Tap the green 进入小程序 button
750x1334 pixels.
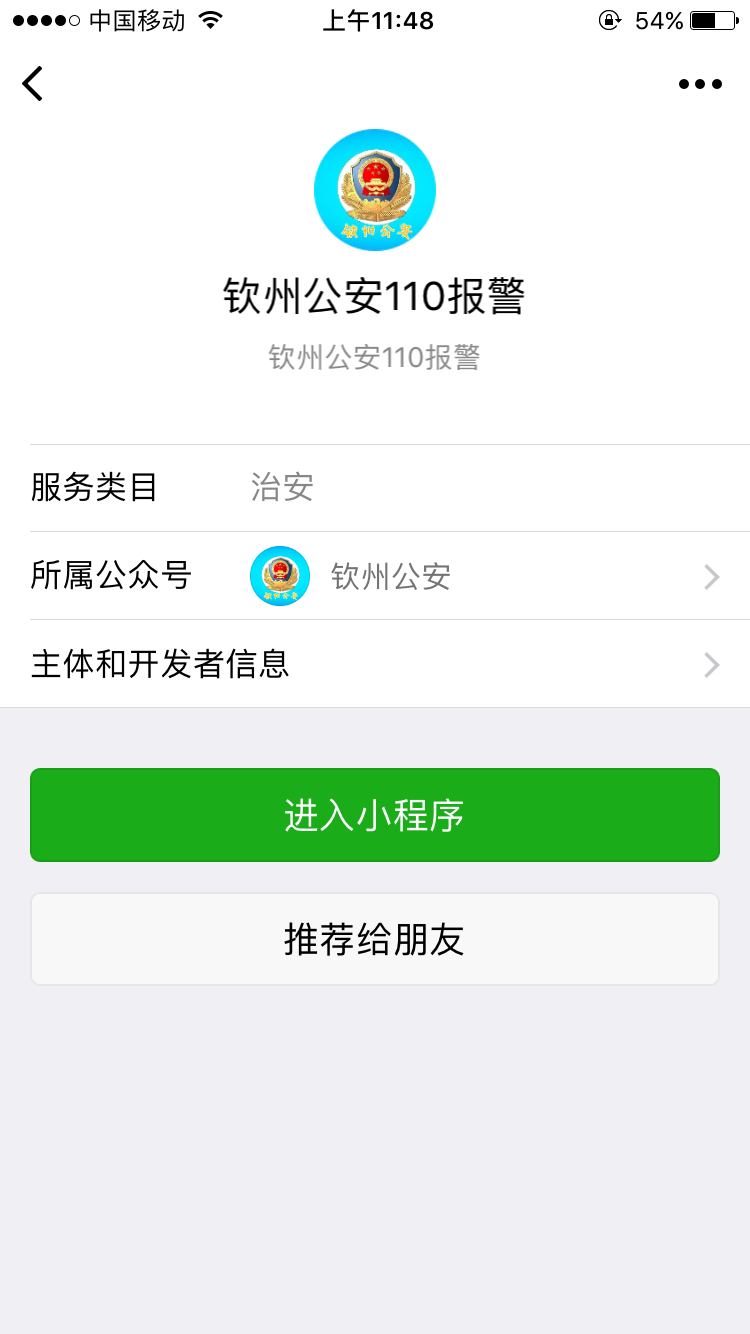pos(375,815)
